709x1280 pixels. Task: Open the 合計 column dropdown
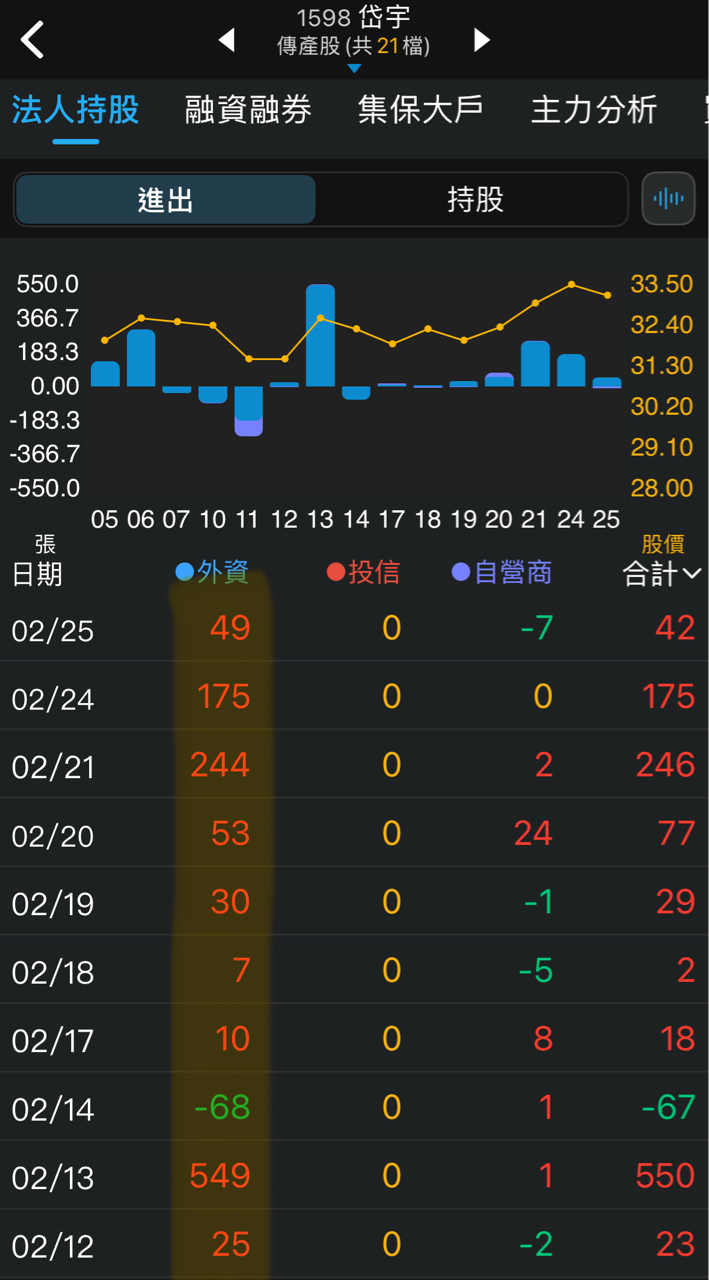pos(662,574)
